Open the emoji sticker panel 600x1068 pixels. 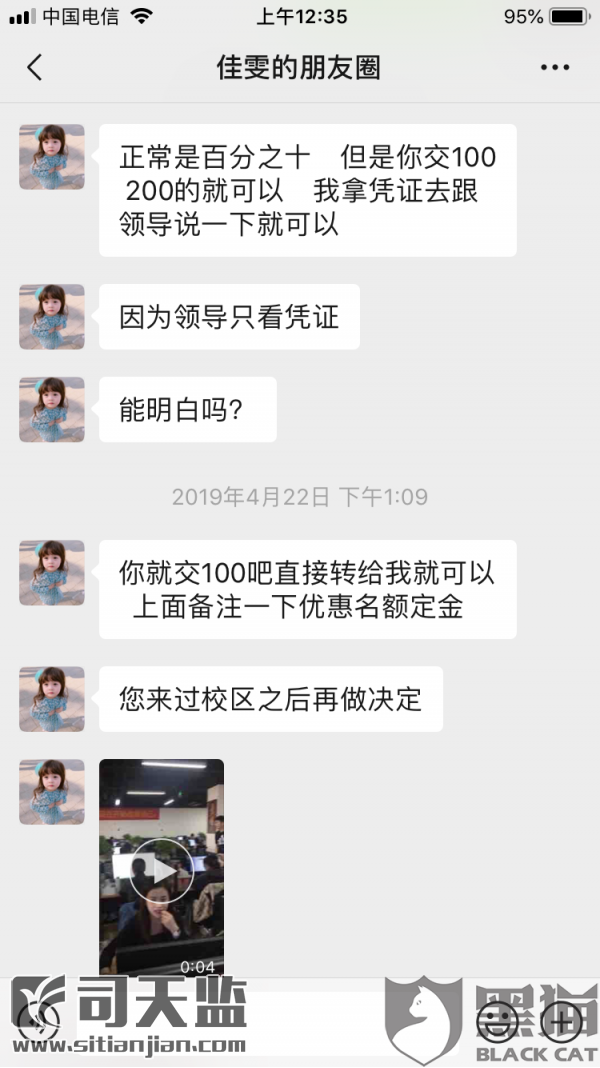pyautogui.click(x=497, y=1022)
